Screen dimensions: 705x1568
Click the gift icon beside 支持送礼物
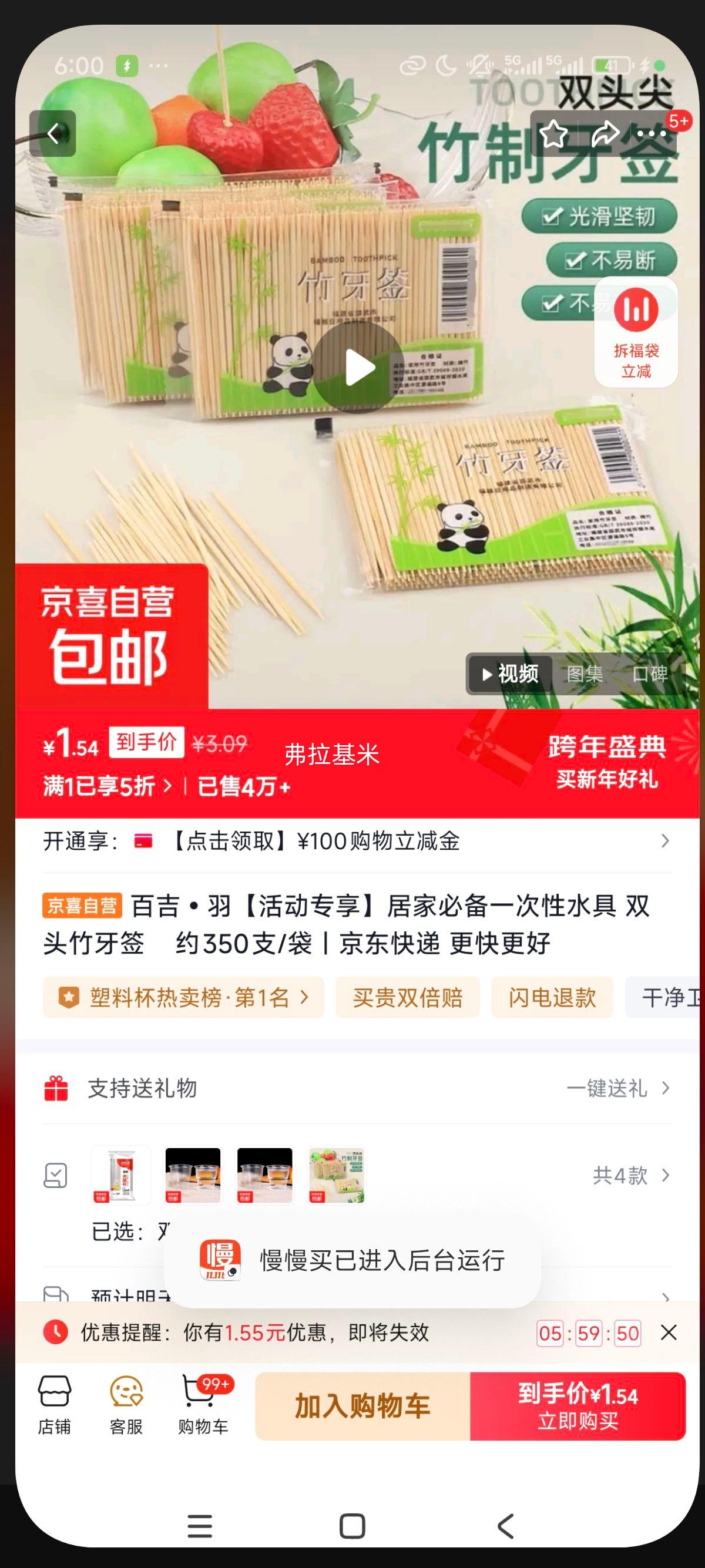pyautogui.click(x=56, y=1089)
